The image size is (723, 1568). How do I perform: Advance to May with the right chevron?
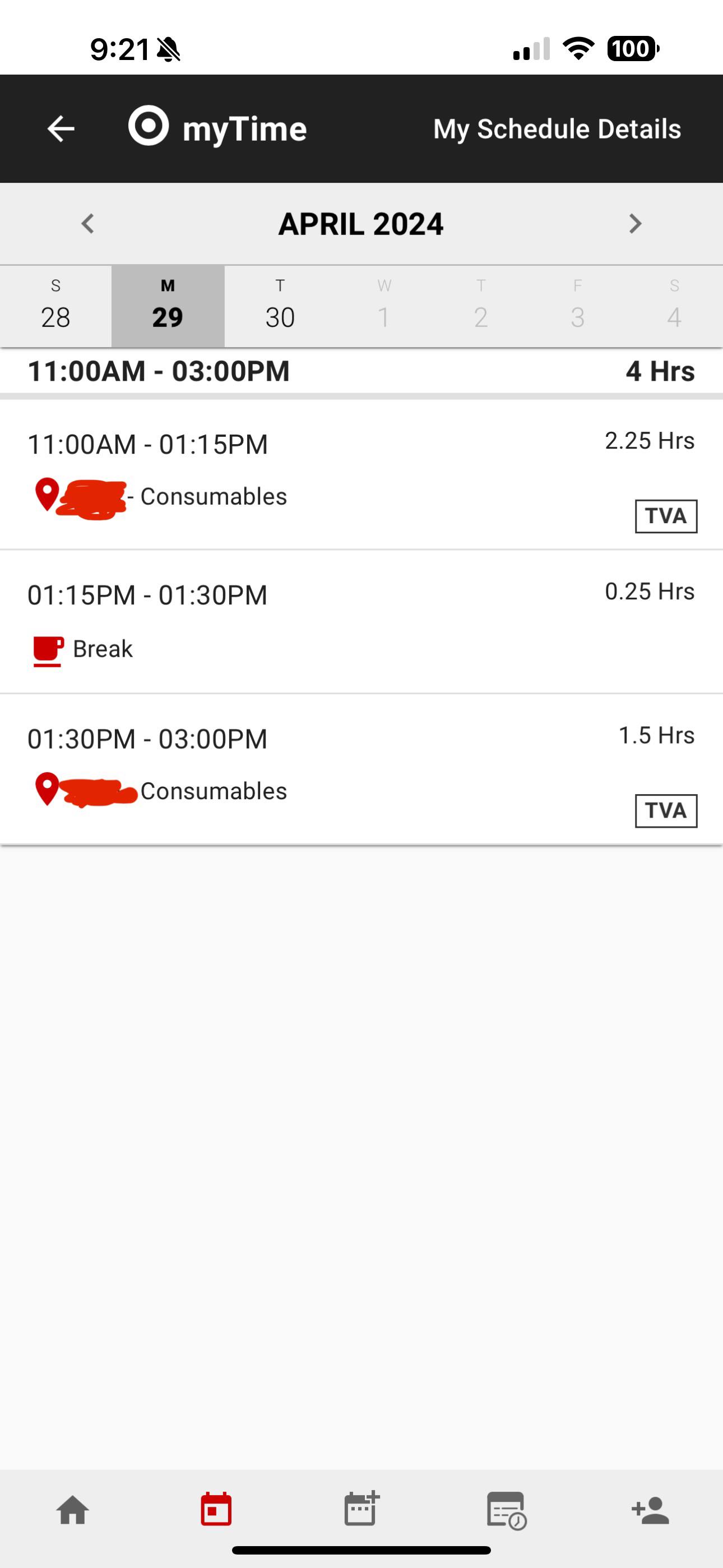(x=635, y=223)
